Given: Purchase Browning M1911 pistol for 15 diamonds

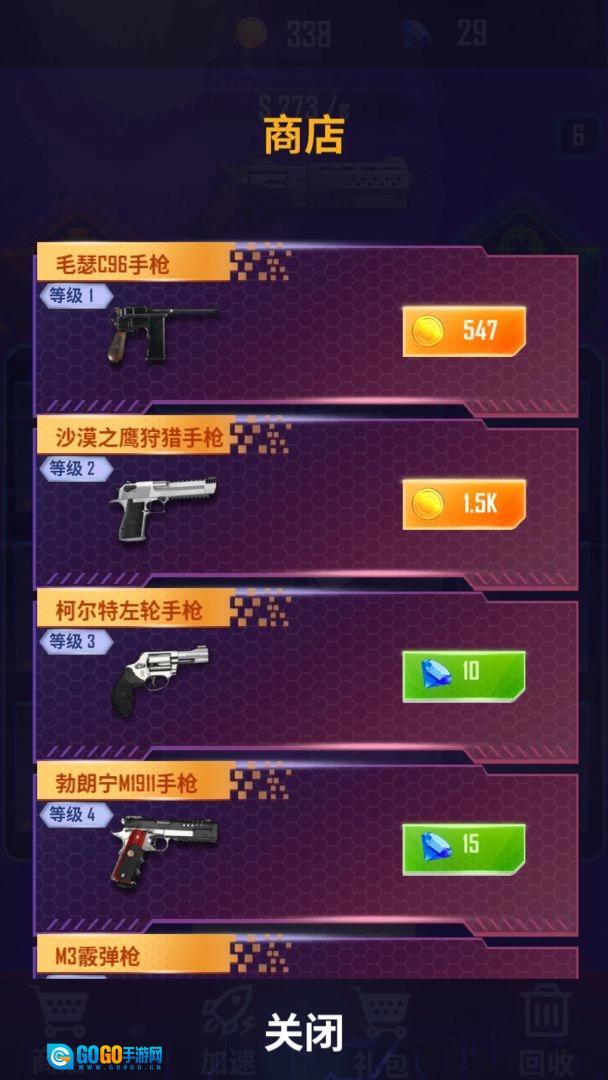Looking at the screenshot, I should coord(463,848).
